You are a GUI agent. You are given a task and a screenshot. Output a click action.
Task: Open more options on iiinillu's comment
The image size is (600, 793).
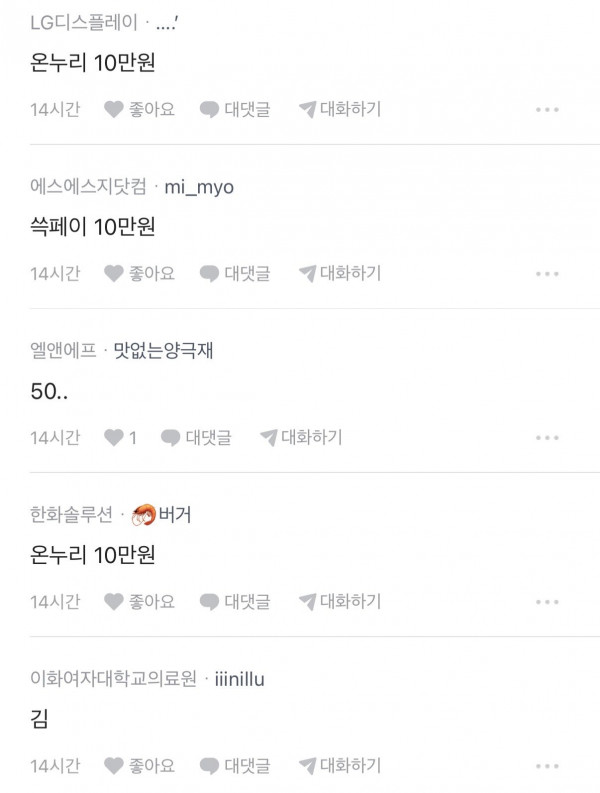coord(547,767)
